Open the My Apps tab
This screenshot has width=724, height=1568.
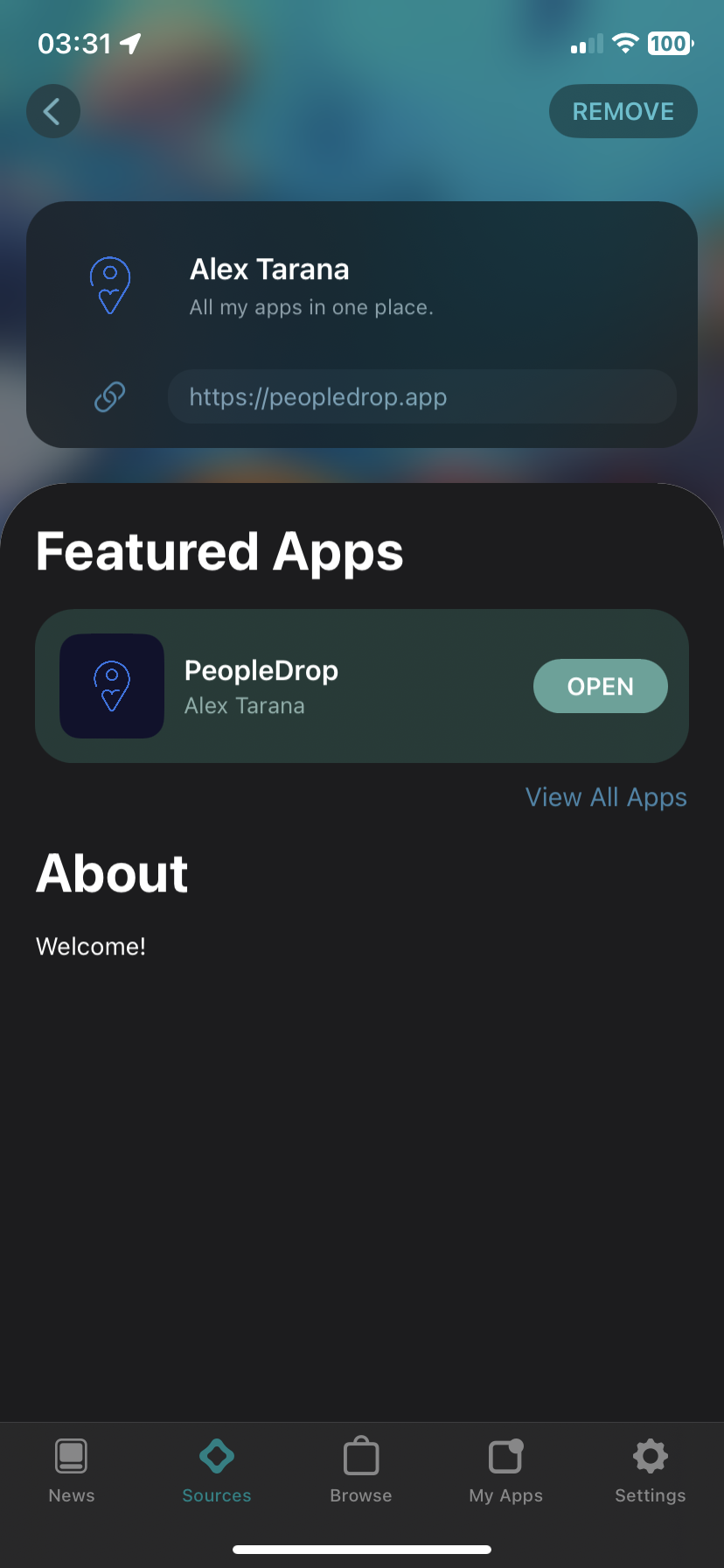click(x=505, y=1472)
